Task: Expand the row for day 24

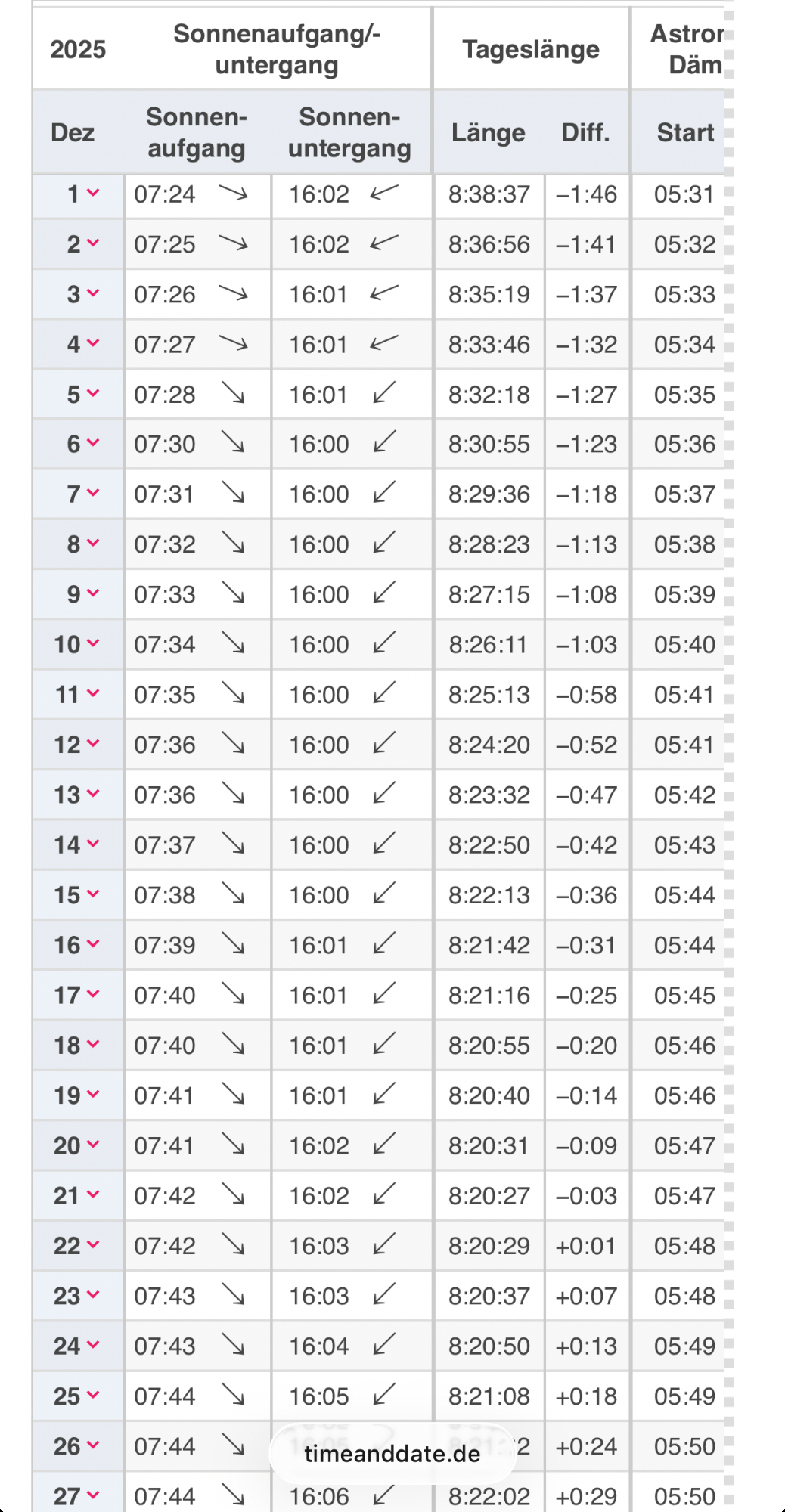Action: click(x=93, y=1346)
